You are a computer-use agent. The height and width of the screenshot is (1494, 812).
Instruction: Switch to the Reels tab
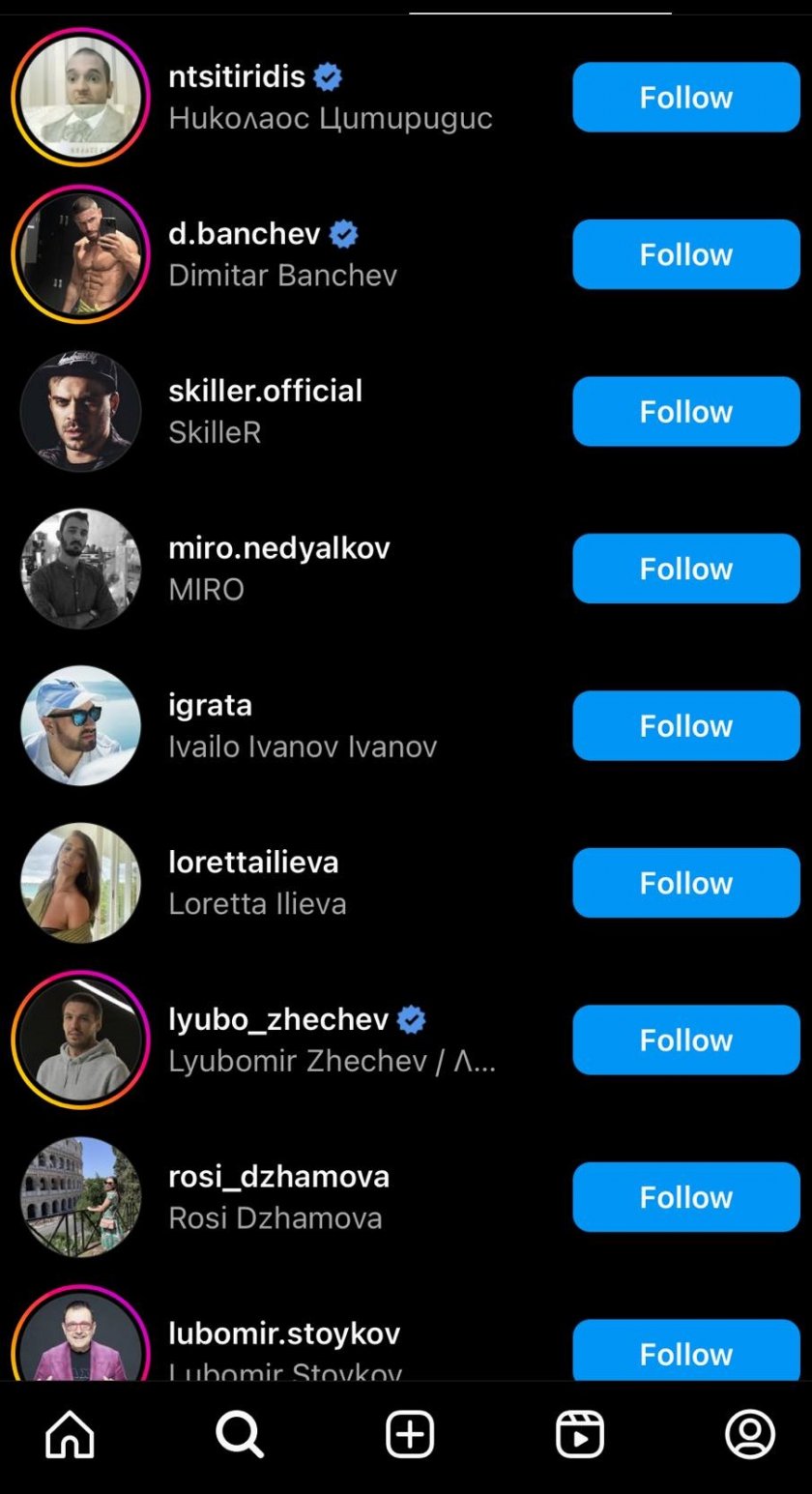580,1433
